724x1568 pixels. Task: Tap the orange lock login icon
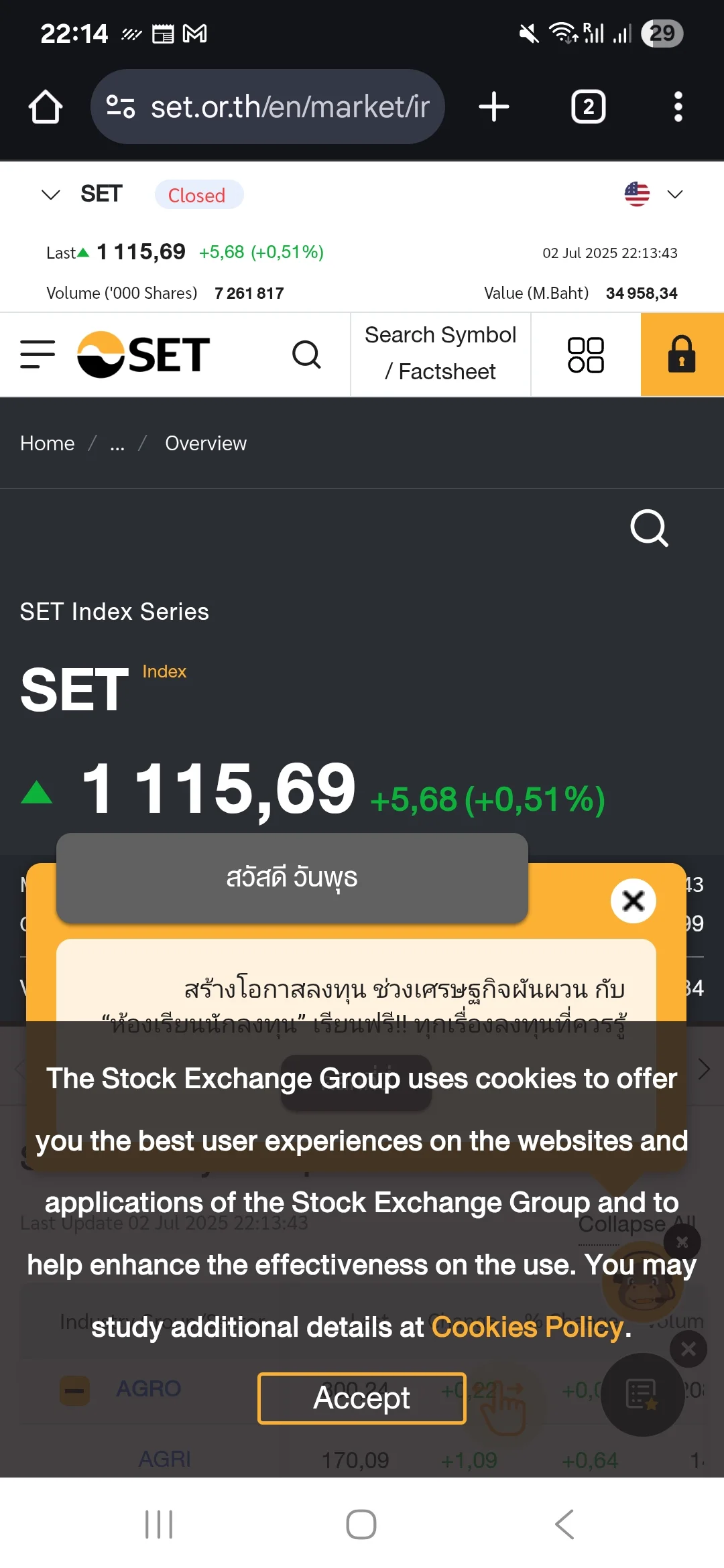(x=682, y=354)
